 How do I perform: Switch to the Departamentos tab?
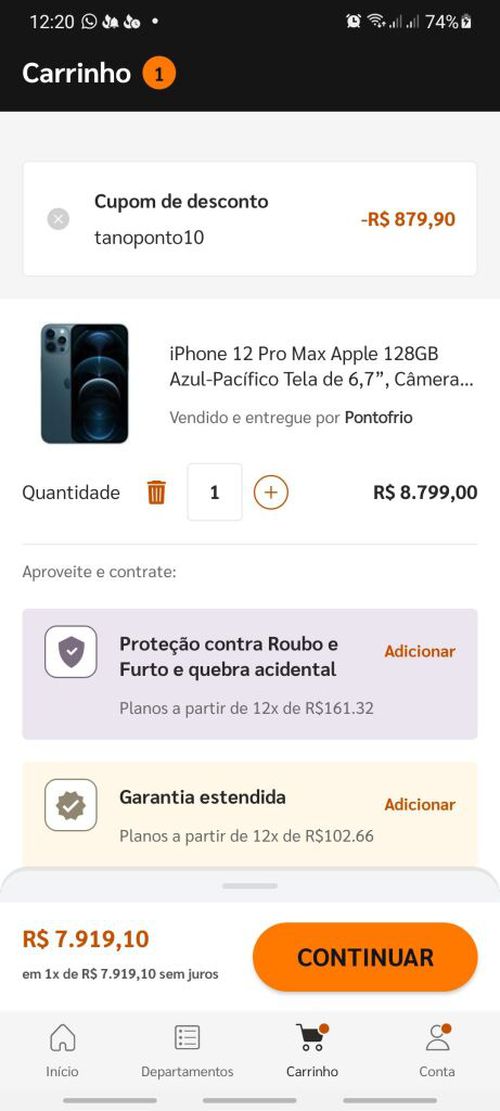[x=187, y=1050]
